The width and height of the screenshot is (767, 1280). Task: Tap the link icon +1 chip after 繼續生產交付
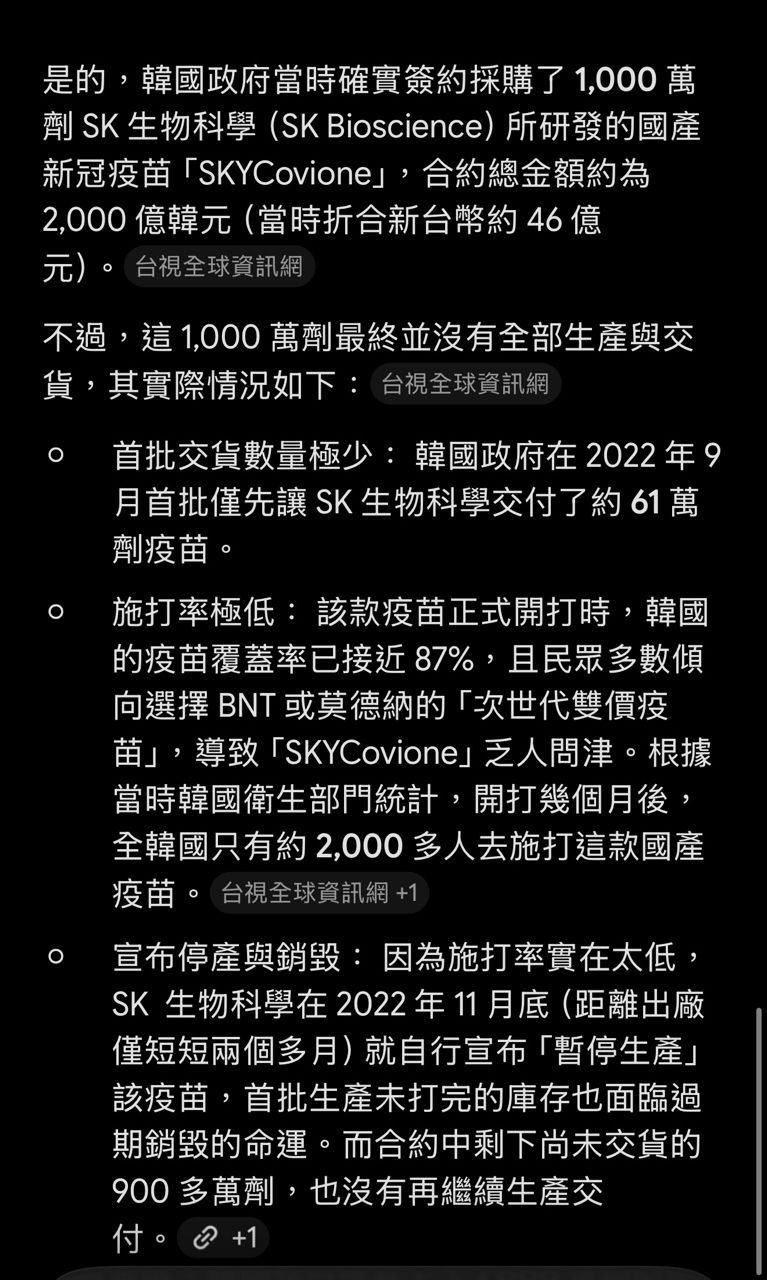[223, 1238]
